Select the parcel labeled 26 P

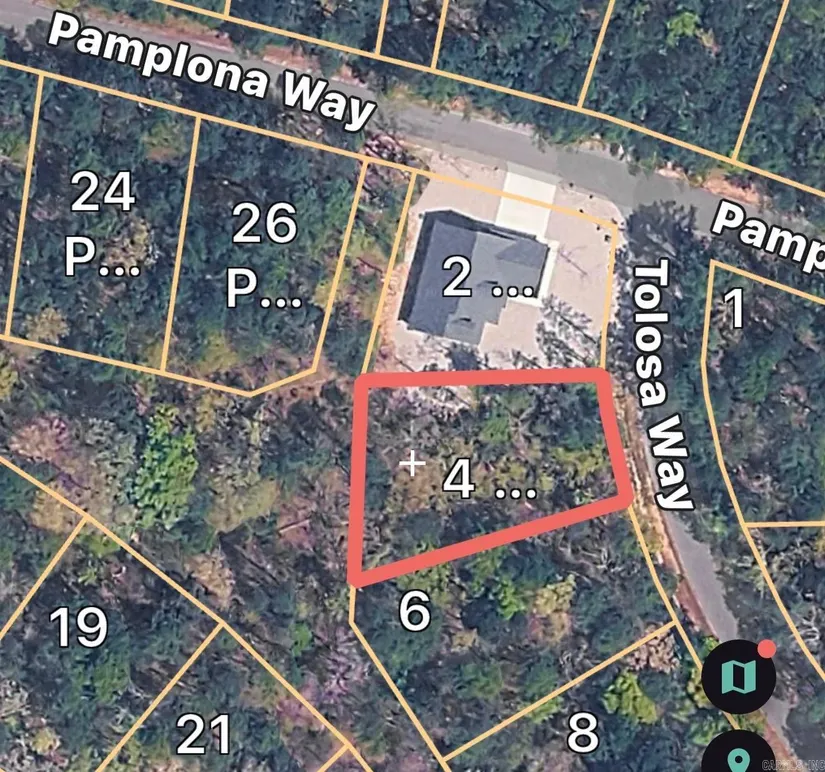[262, 255]
